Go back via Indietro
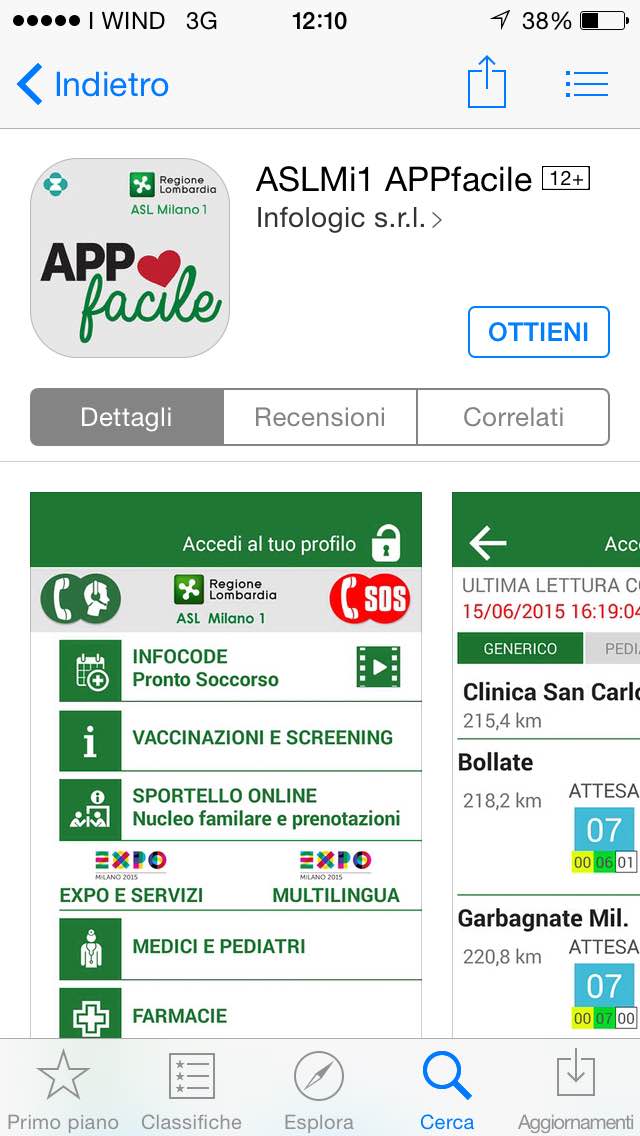The height and width of the screenshot is (1136, 640). coord(92,85)
